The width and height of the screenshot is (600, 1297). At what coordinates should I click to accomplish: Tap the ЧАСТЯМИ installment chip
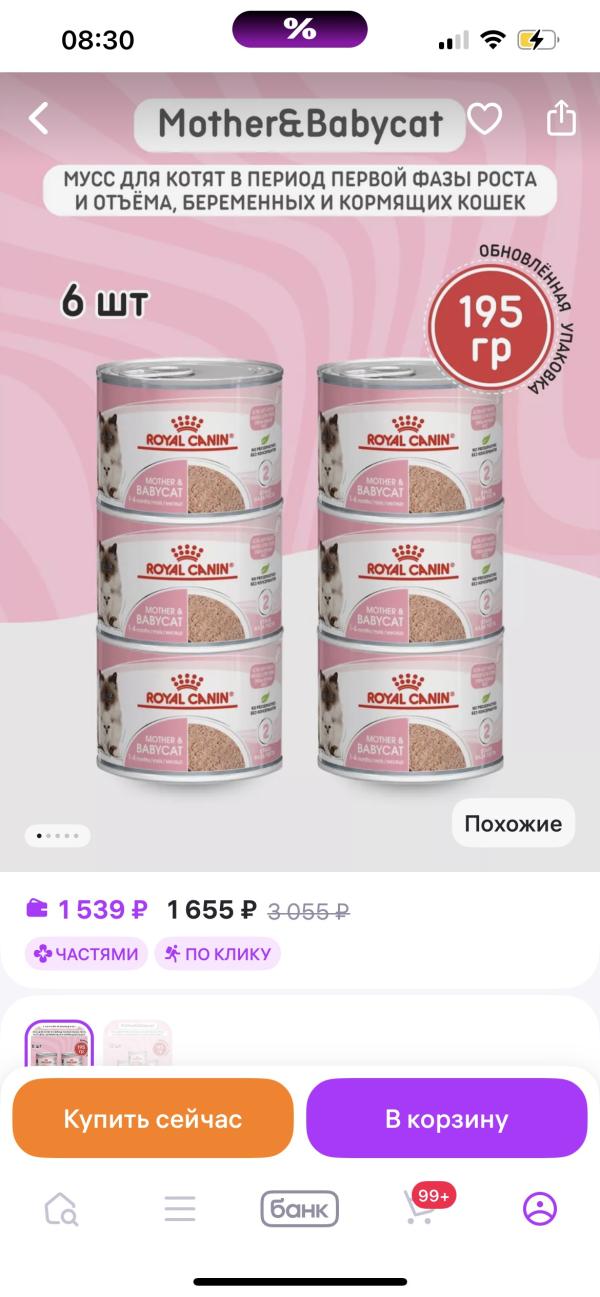tap(87, 953)
